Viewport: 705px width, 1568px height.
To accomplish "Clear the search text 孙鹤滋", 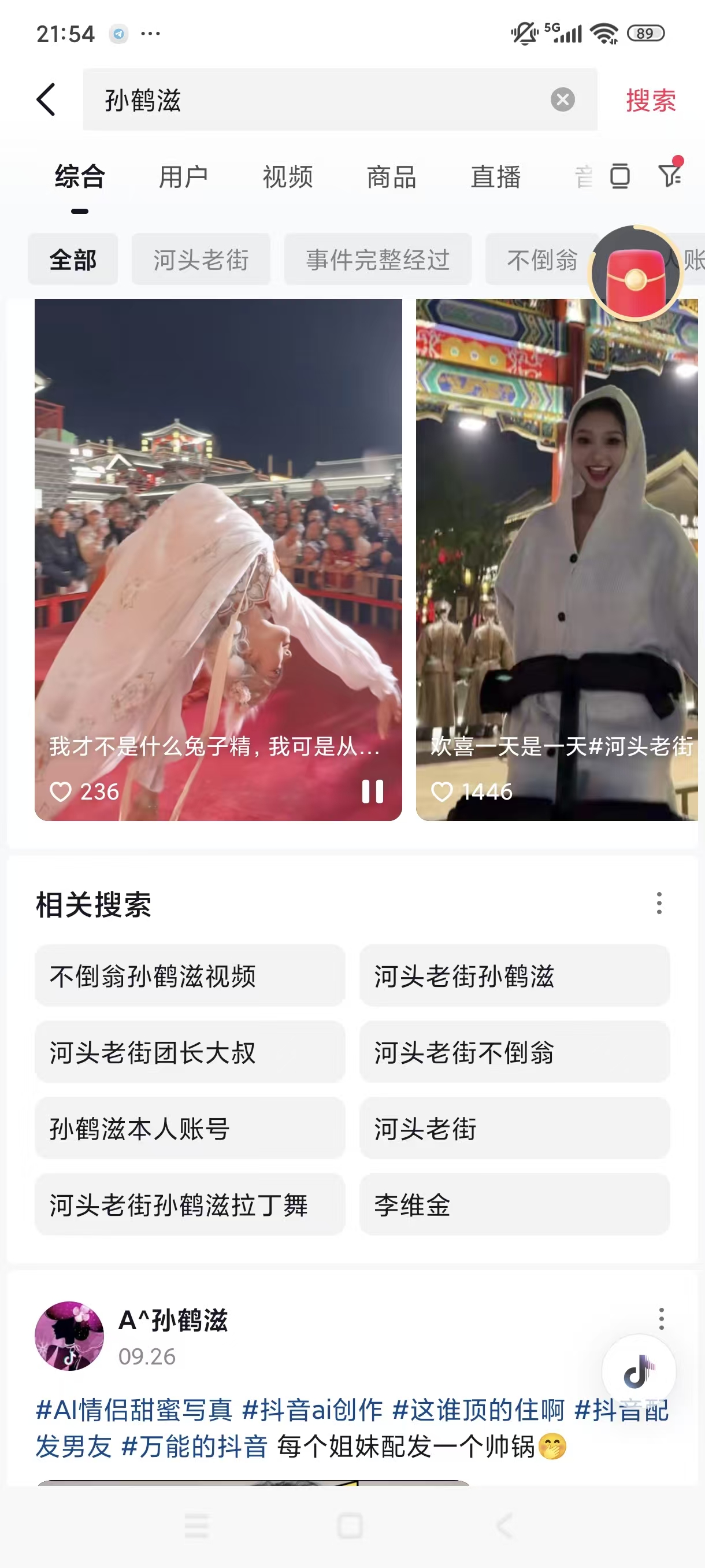I will 562,99.
